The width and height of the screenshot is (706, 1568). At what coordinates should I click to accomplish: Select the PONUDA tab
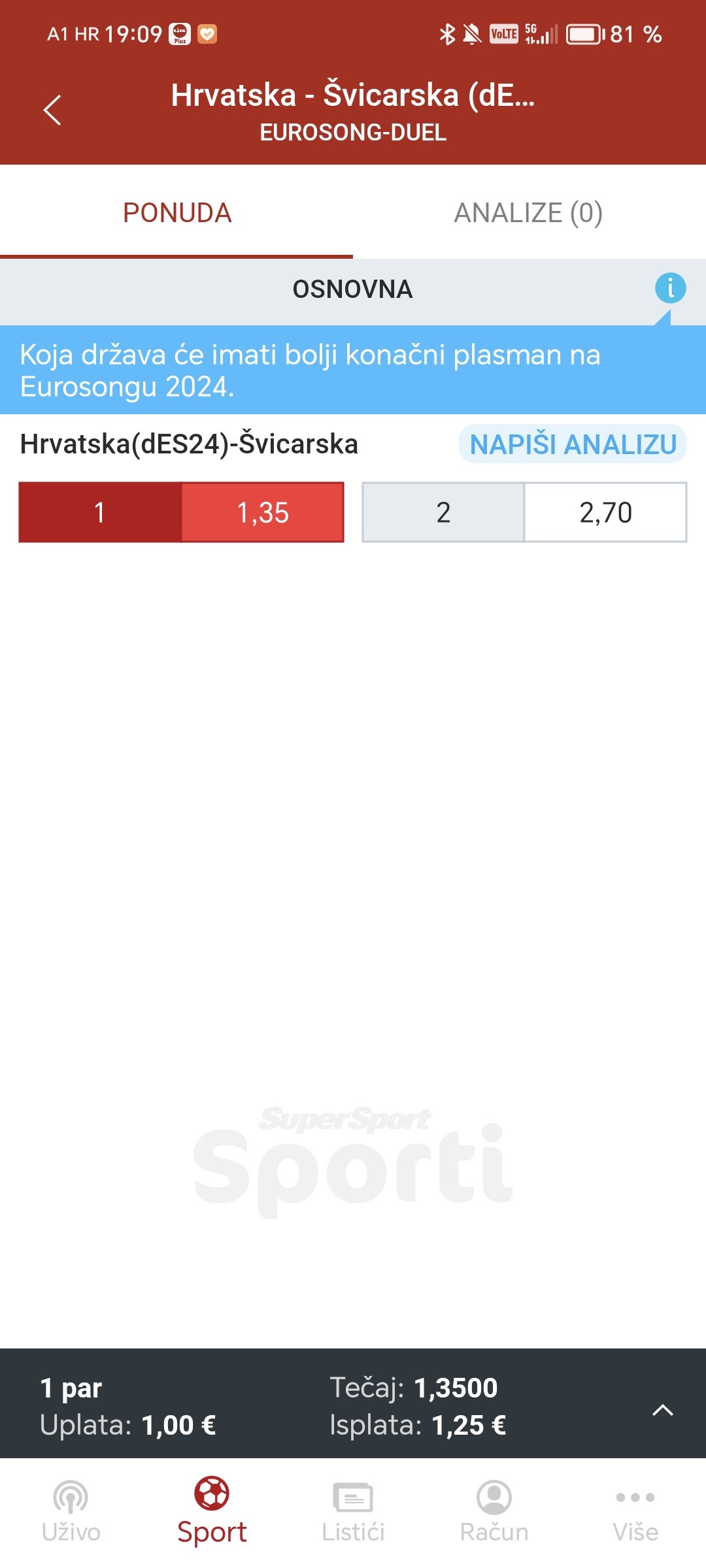click(x=176, y=212)
